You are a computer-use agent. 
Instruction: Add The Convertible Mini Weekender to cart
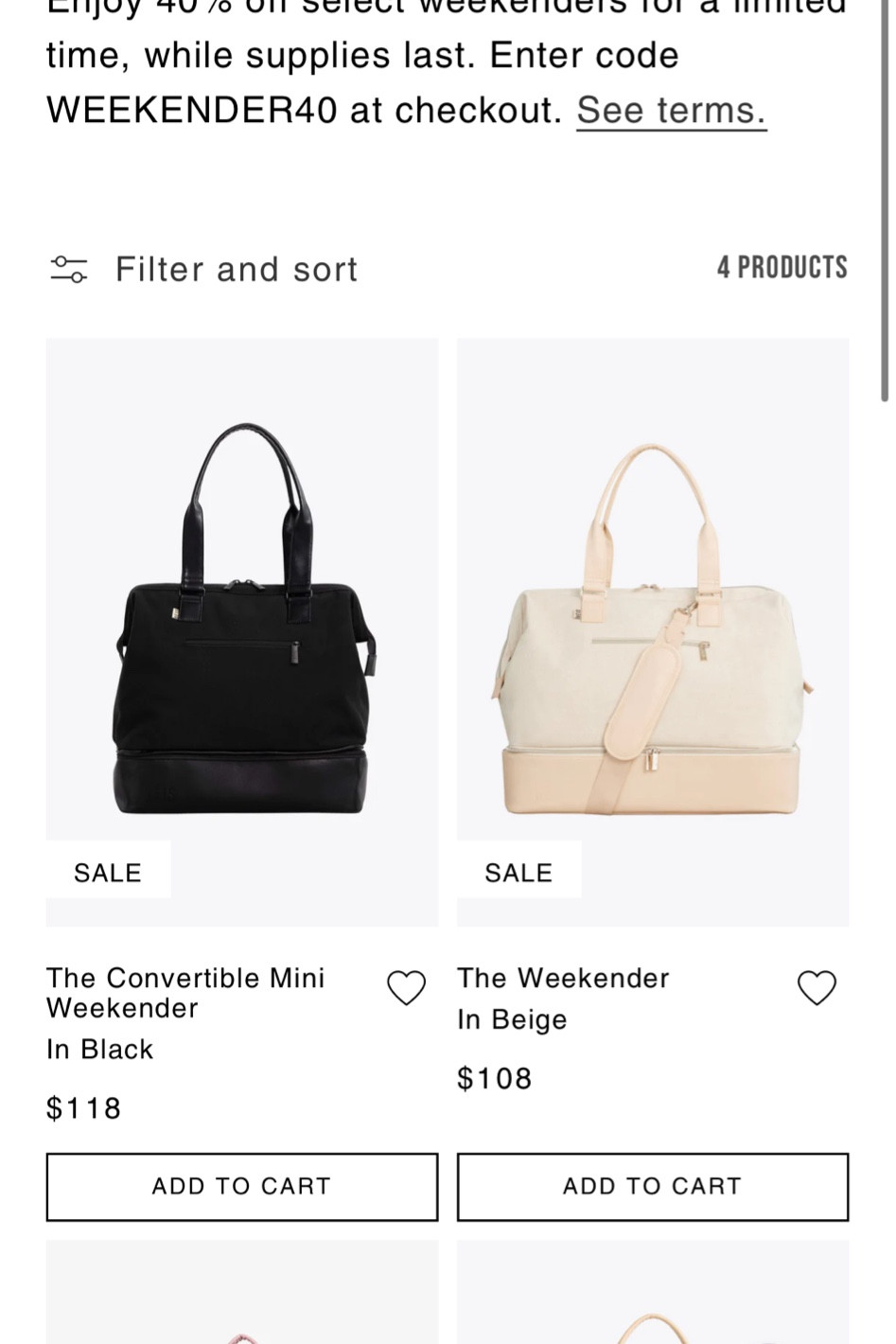(x=241, y=1186)
